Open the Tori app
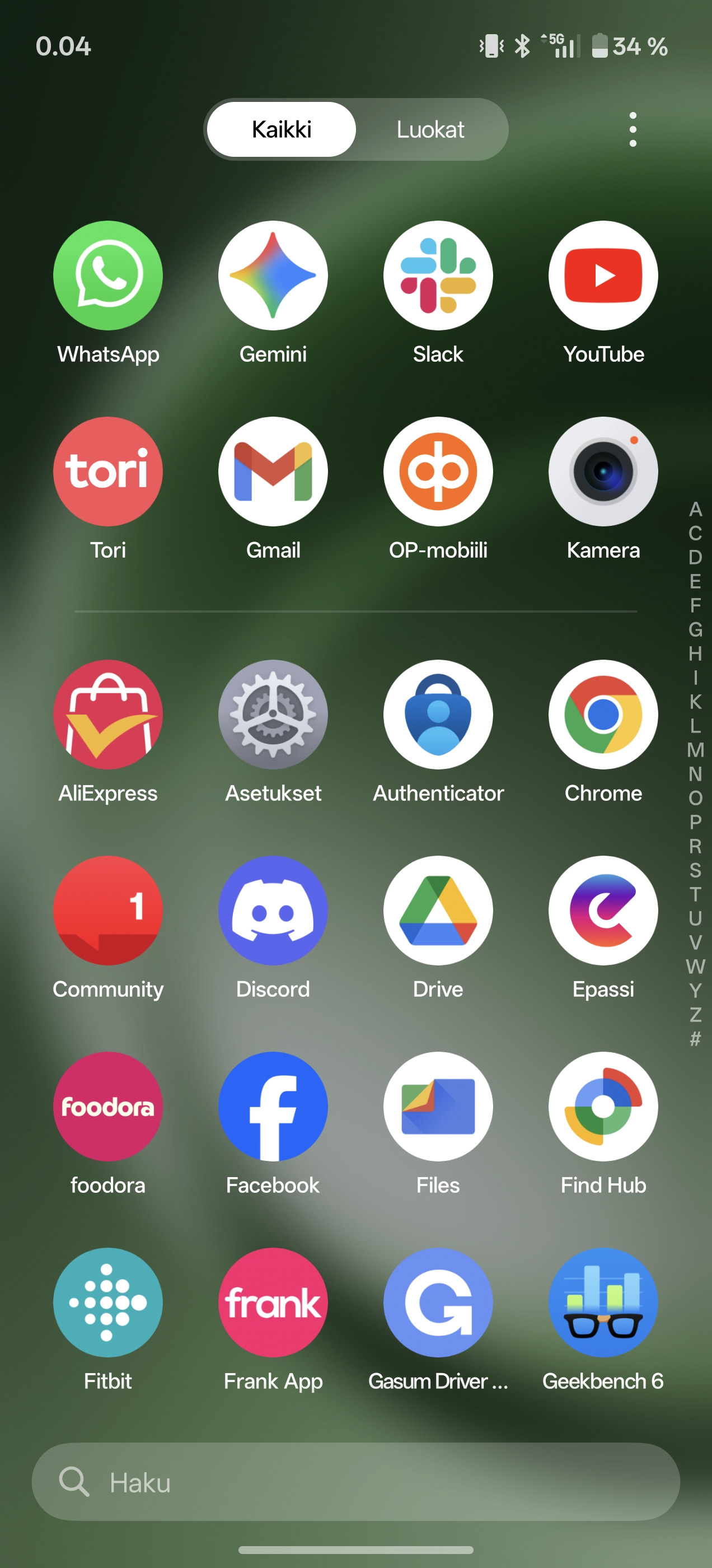 pos(107,471)
